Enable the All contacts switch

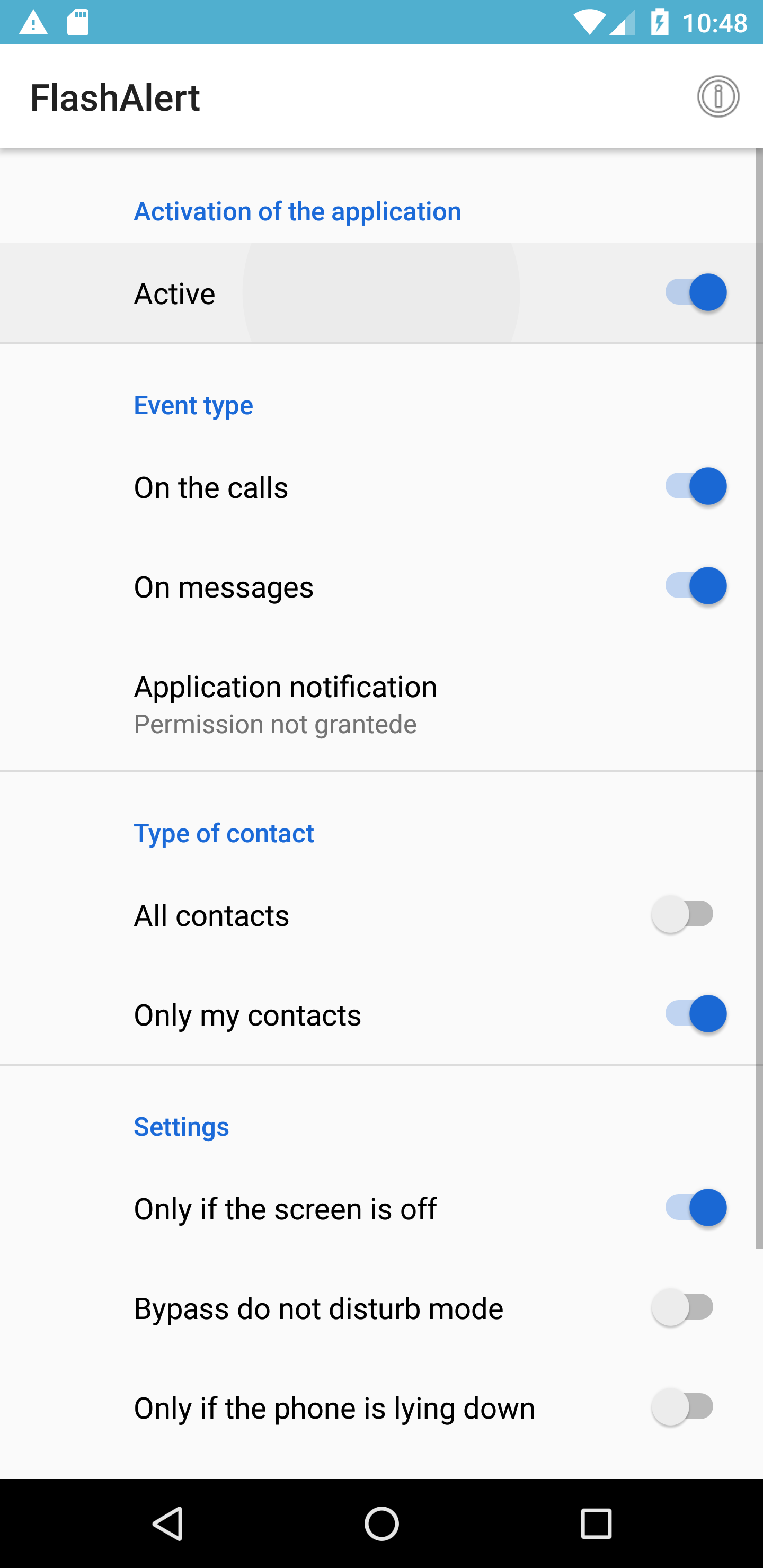coord(682,914)
